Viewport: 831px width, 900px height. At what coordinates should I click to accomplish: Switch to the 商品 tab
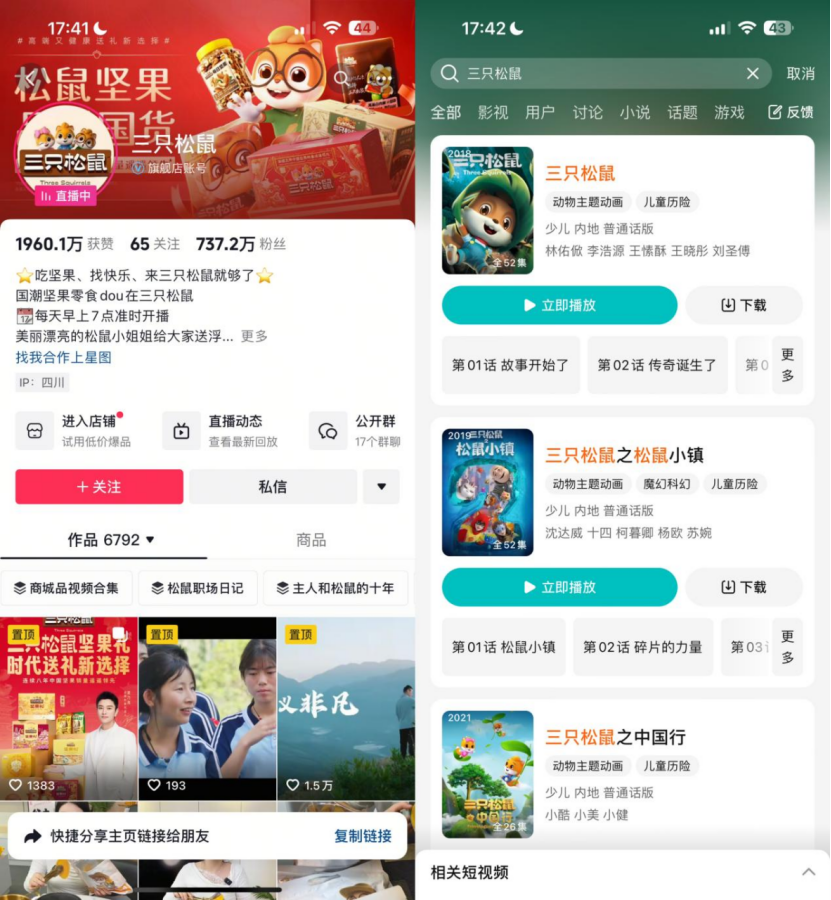point(311,540)
